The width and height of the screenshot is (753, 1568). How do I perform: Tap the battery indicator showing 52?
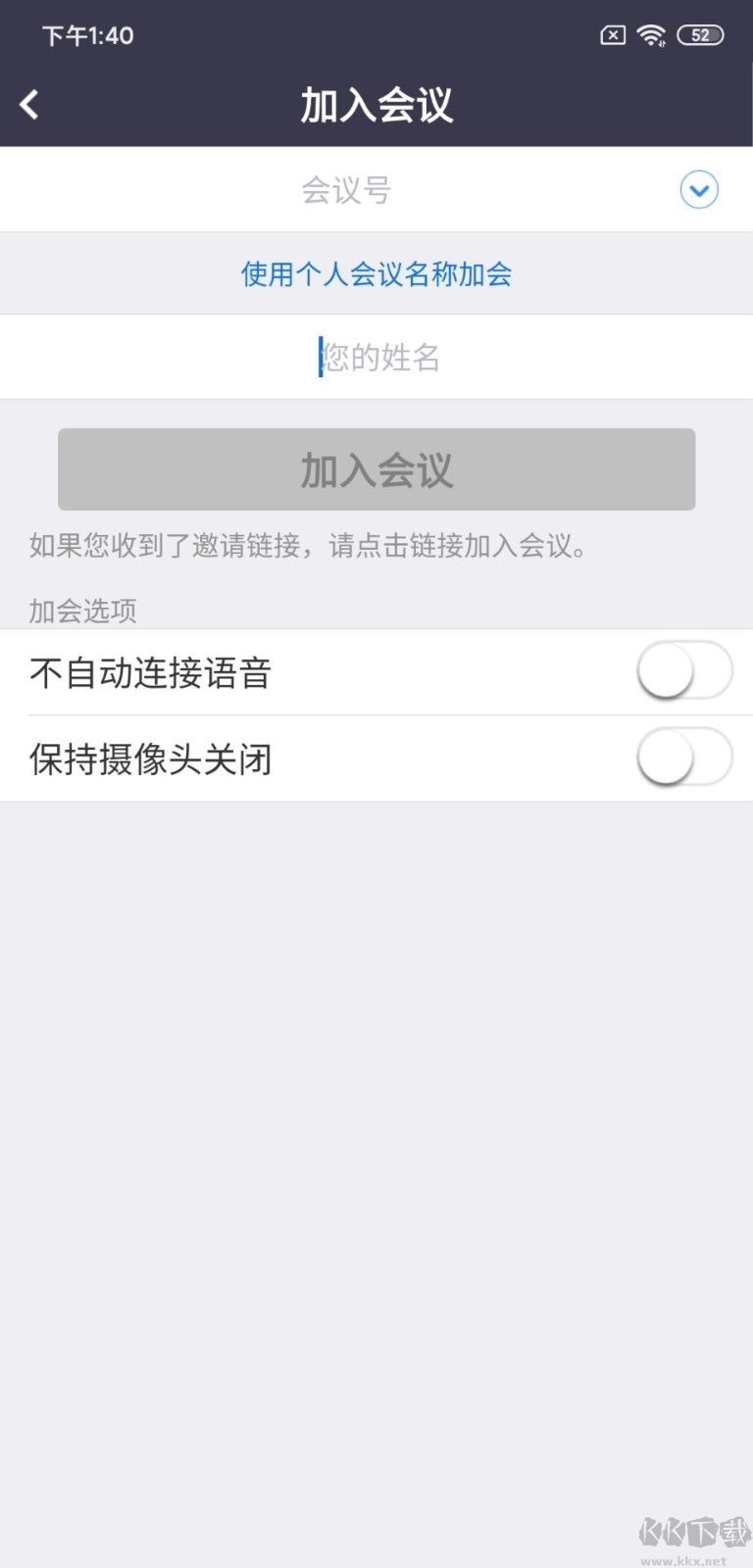pyautogui.click(x=702, y=35)
